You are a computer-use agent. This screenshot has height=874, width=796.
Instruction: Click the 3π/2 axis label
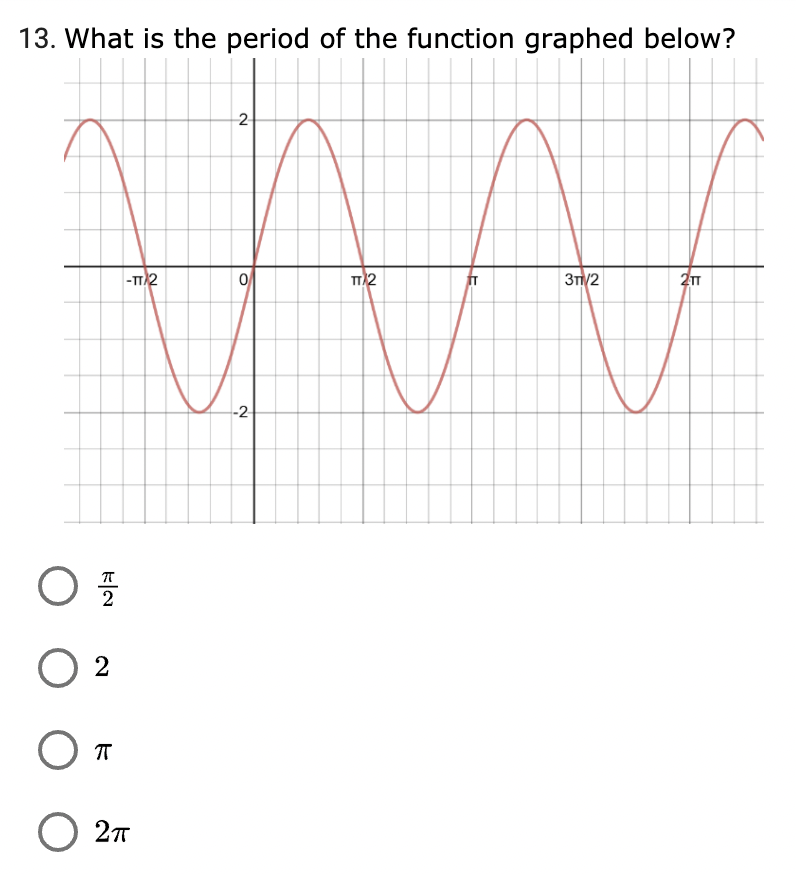580,281
